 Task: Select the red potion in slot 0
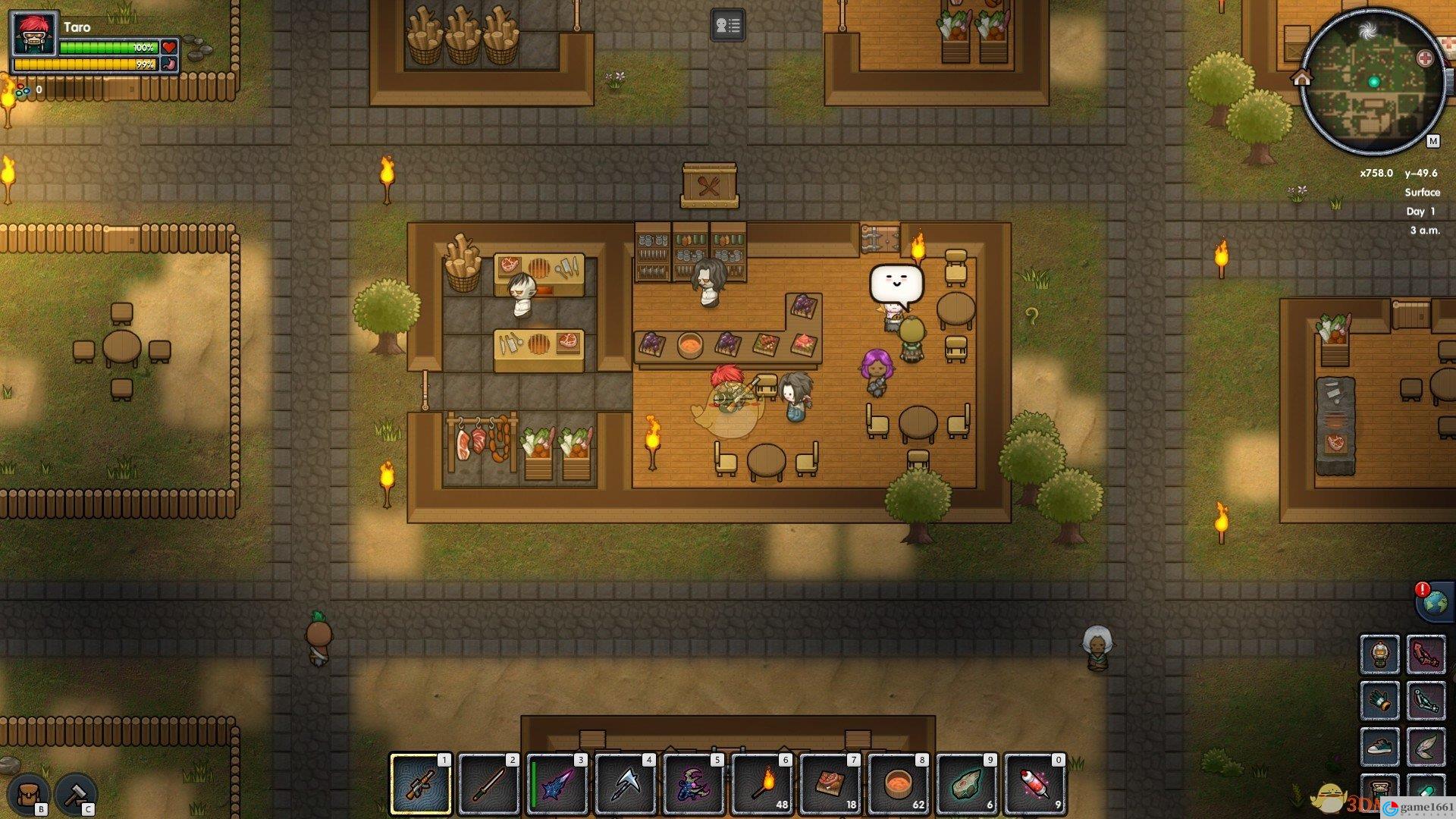pos(1035,783)
